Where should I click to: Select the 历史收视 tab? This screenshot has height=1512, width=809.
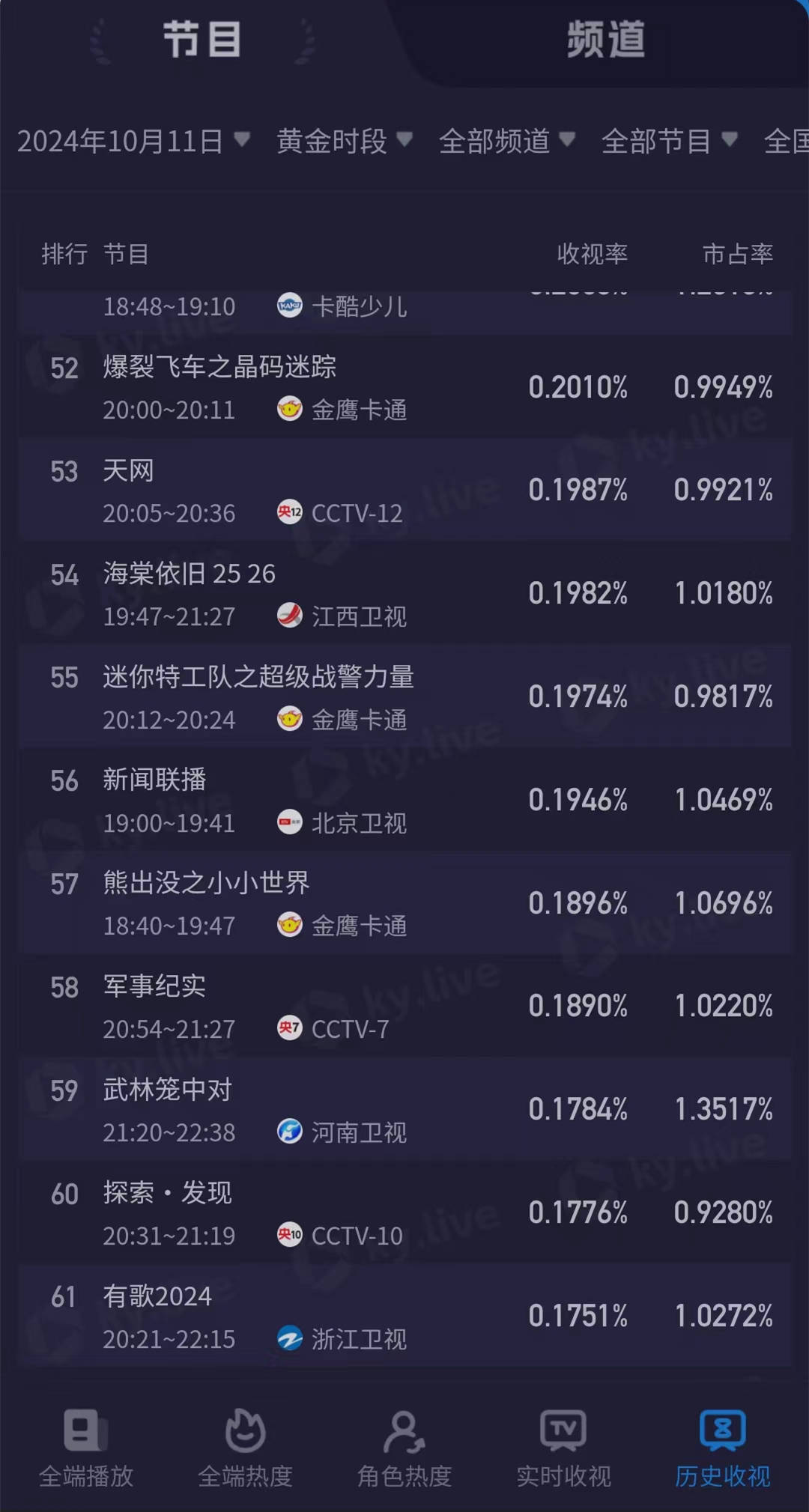coord(722,1449)
